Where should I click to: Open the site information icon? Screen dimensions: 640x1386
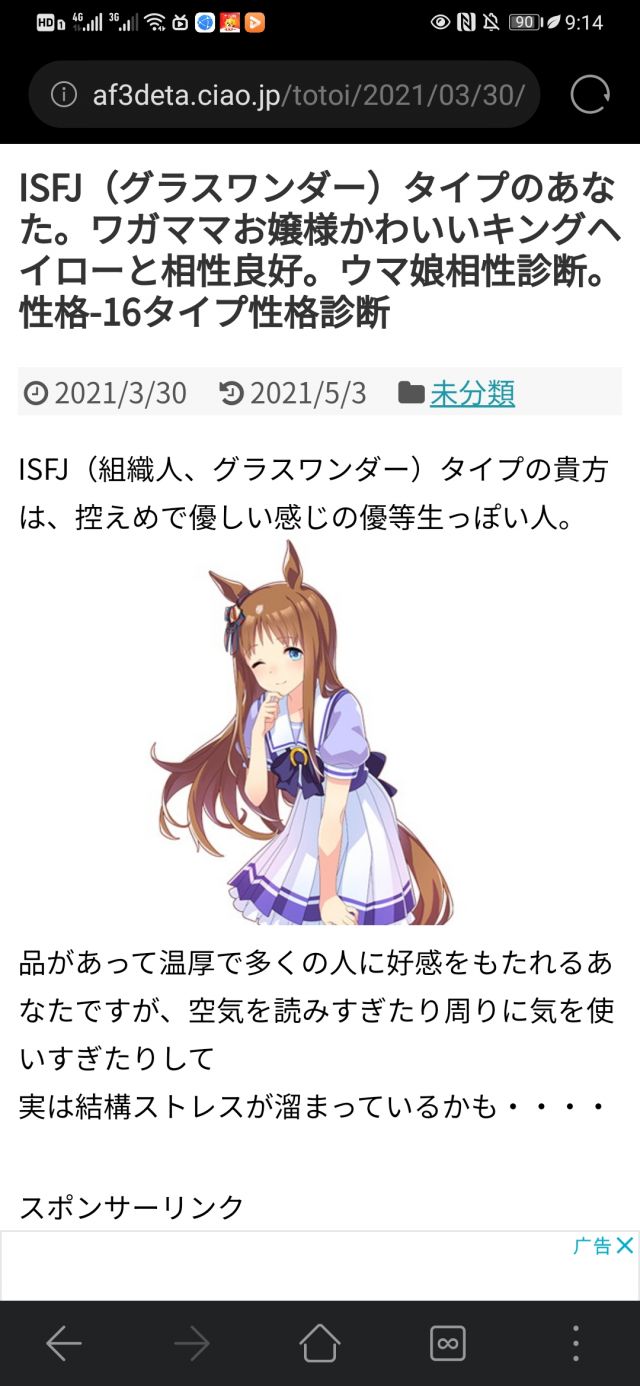coord(64,95)
